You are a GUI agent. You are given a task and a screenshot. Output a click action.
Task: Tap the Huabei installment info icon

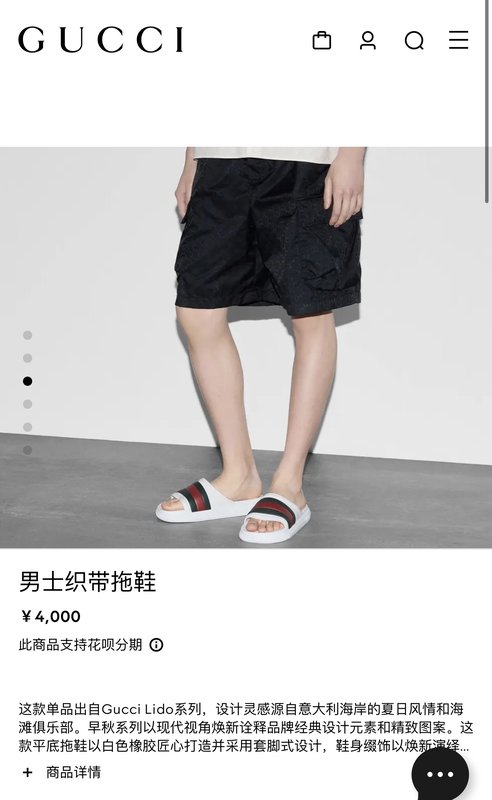click(156, 645)
